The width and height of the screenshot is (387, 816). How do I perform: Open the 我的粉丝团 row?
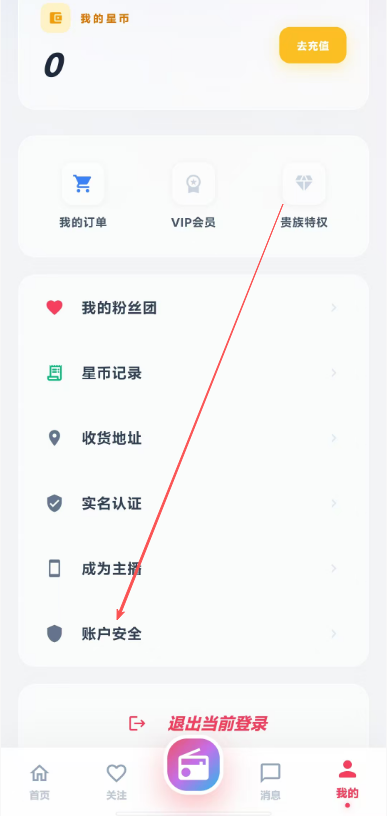[194, 308]
